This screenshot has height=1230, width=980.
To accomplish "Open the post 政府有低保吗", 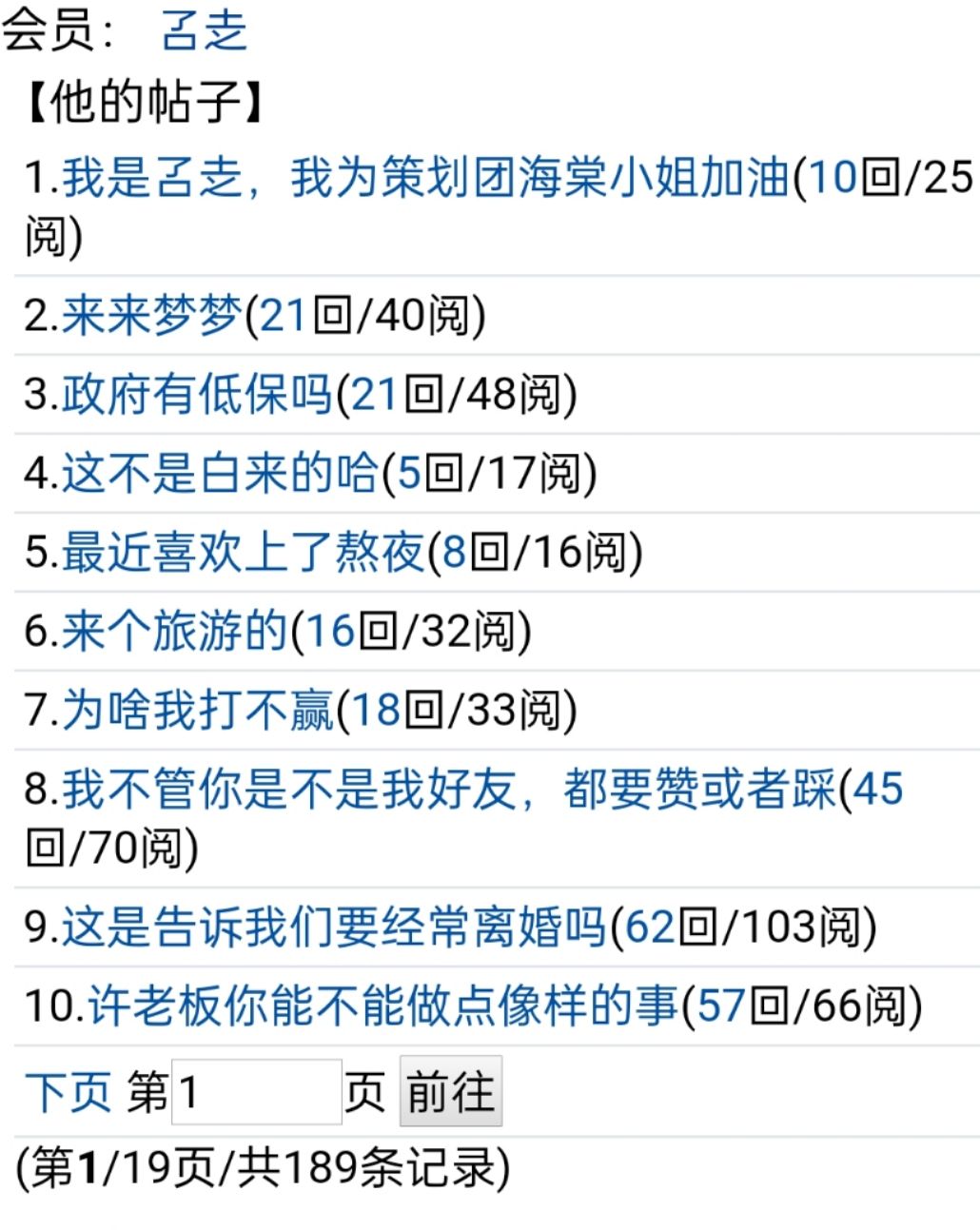I will 197,394.
